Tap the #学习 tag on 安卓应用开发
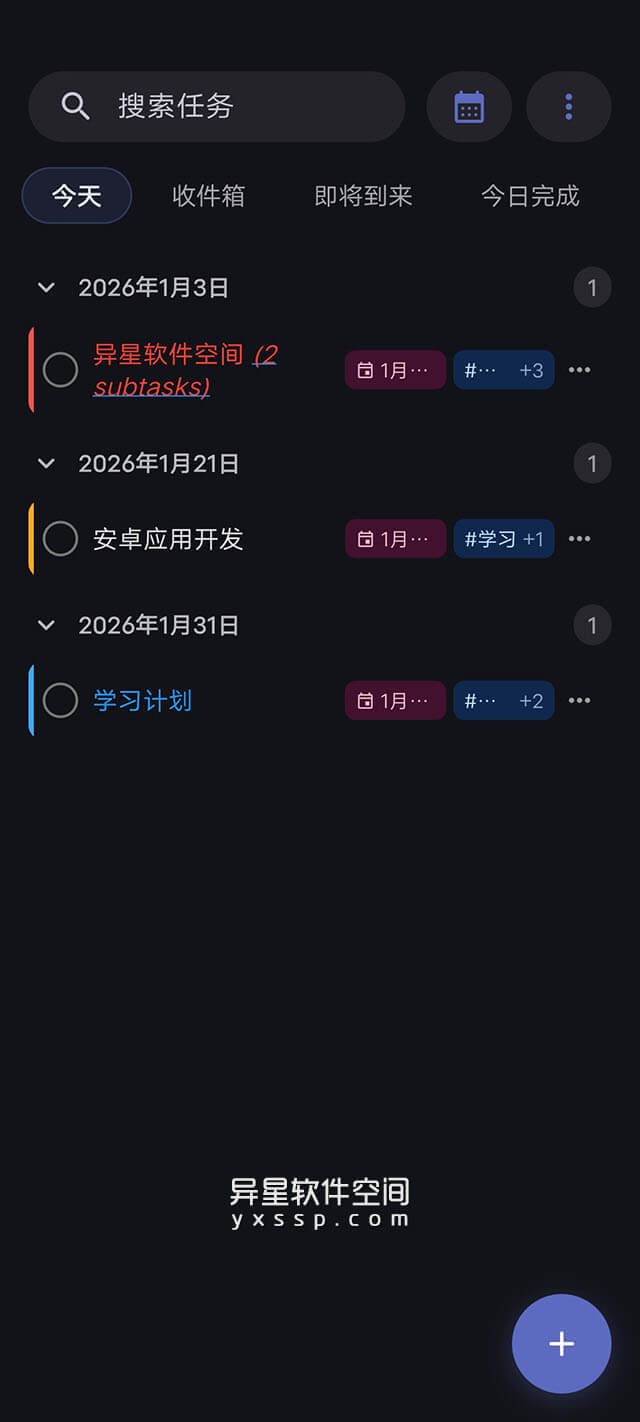Image resolution: width=640 pixels, height=1422 pixels. tap(490, 539)
